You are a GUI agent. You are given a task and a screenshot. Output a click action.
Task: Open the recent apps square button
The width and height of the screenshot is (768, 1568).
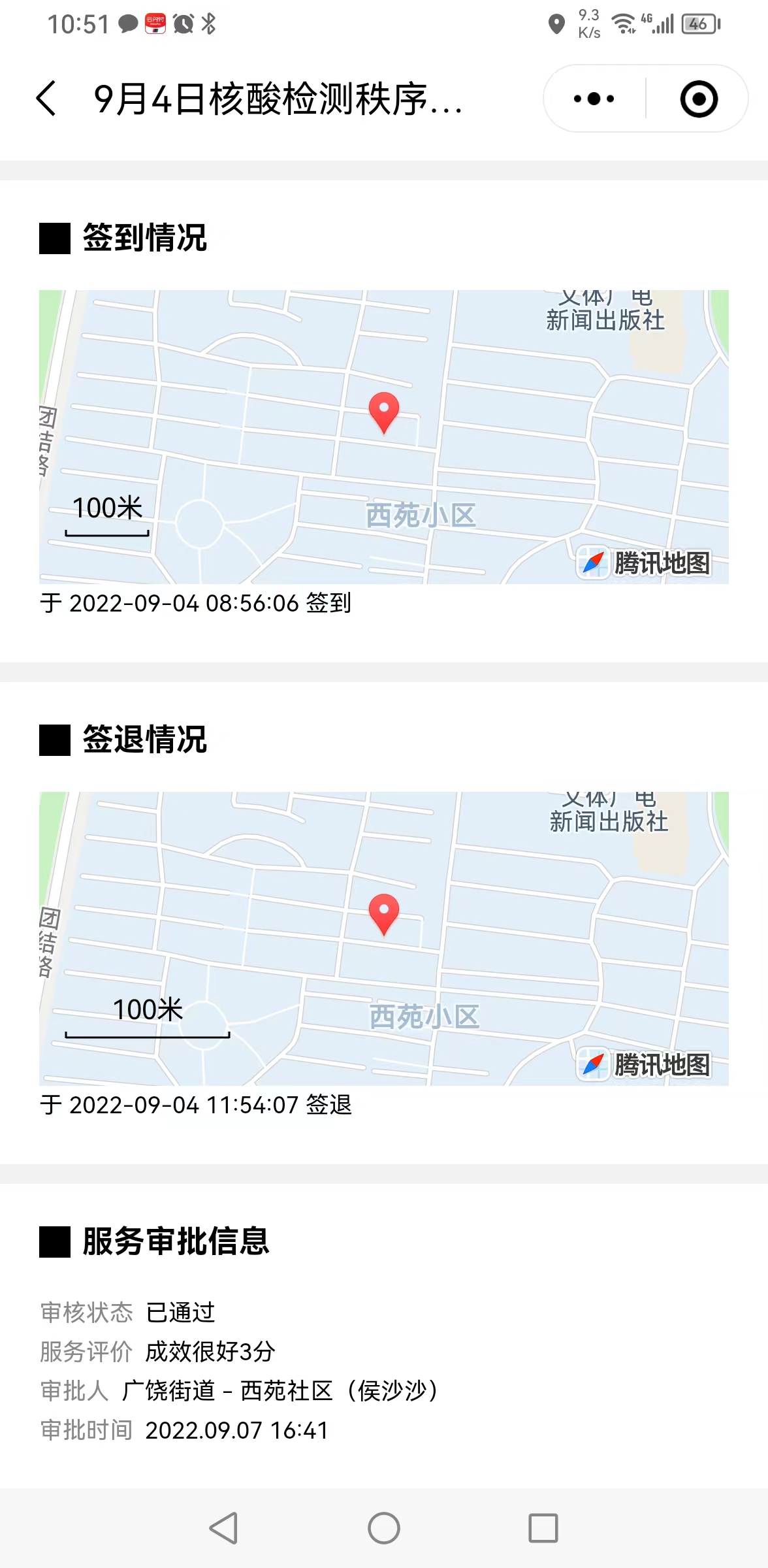[543, 1528]
